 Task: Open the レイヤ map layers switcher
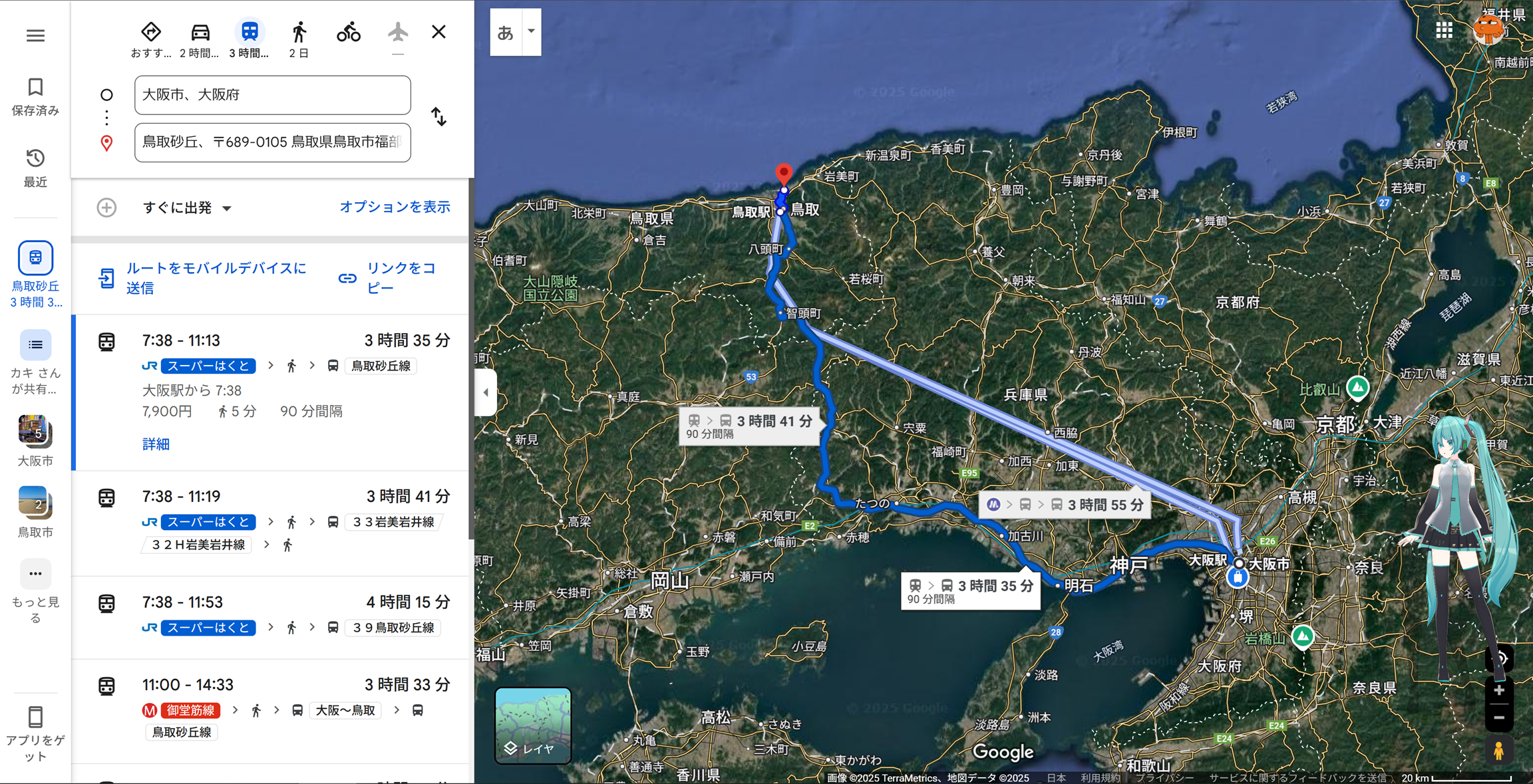533,725
